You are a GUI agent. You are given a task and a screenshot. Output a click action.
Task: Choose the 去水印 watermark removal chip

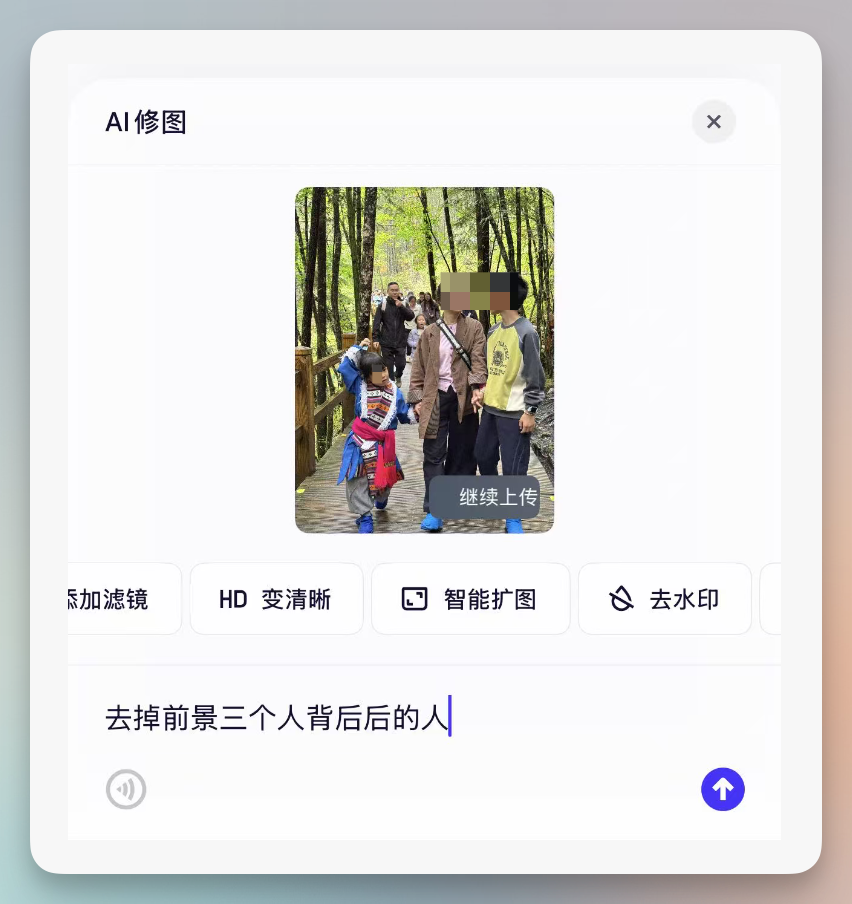pos(665,599)
